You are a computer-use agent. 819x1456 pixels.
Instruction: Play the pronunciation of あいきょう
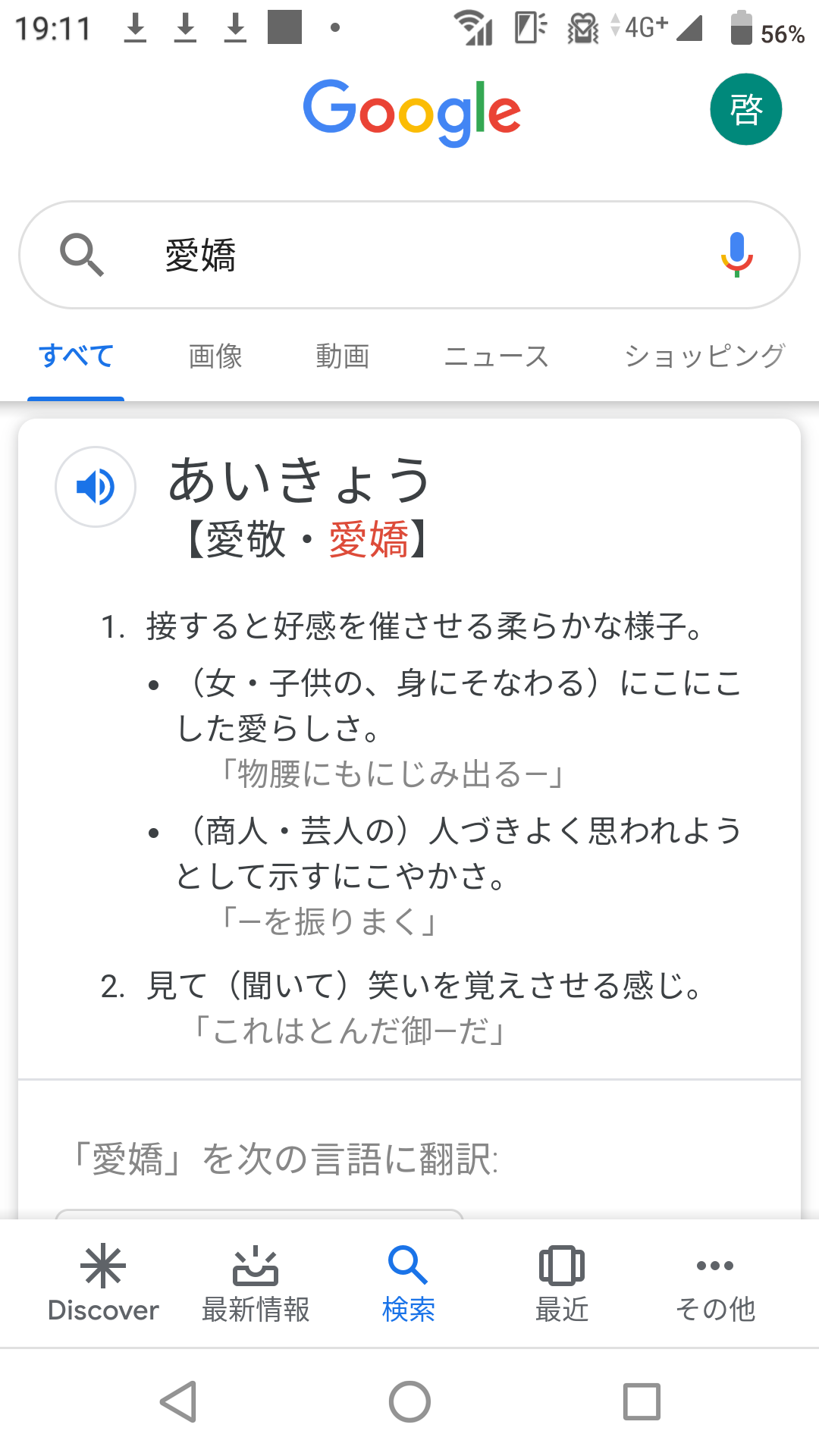(96, 487)
